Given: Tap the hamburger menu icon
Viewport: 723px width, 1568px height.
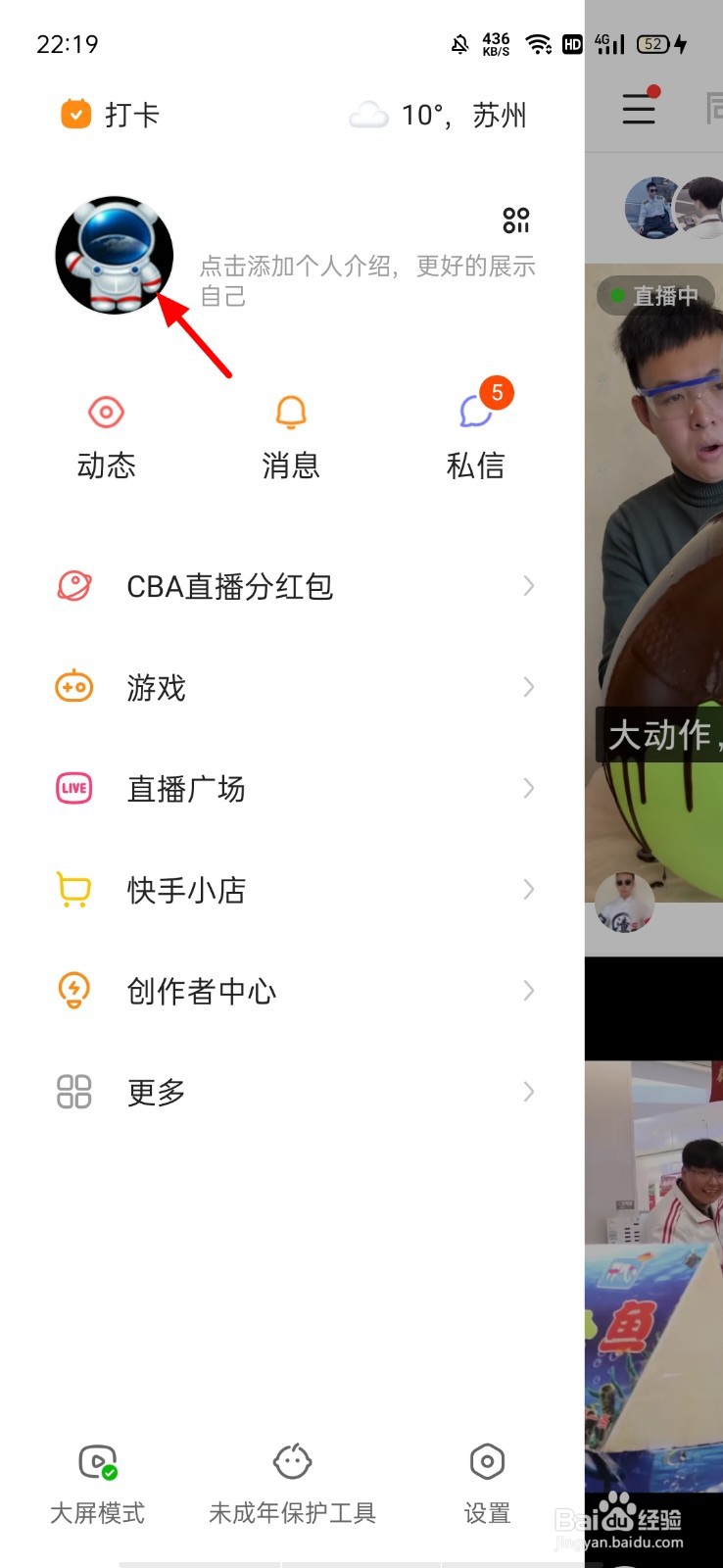Looking at the screenshot, I should click(639, 108).
